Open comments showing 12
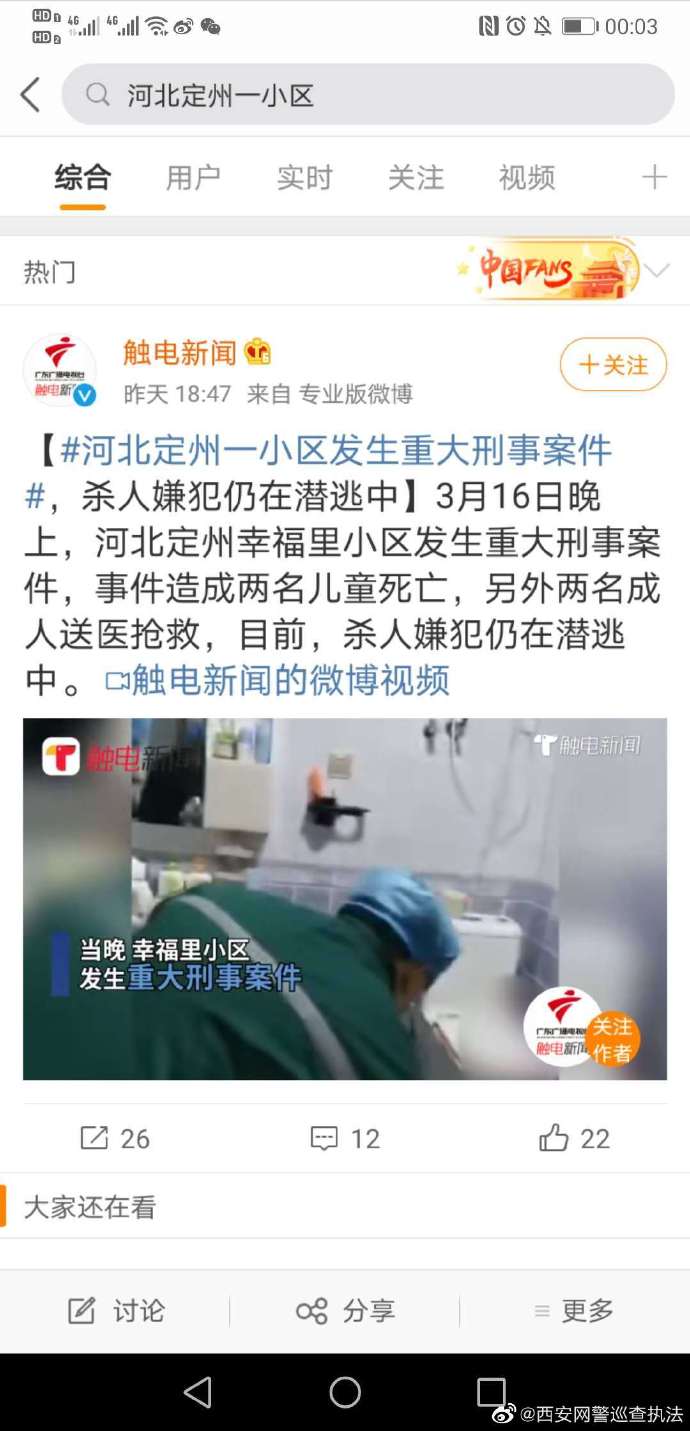The height and width of the screenshot is (1431, 690). point(345,1138)
